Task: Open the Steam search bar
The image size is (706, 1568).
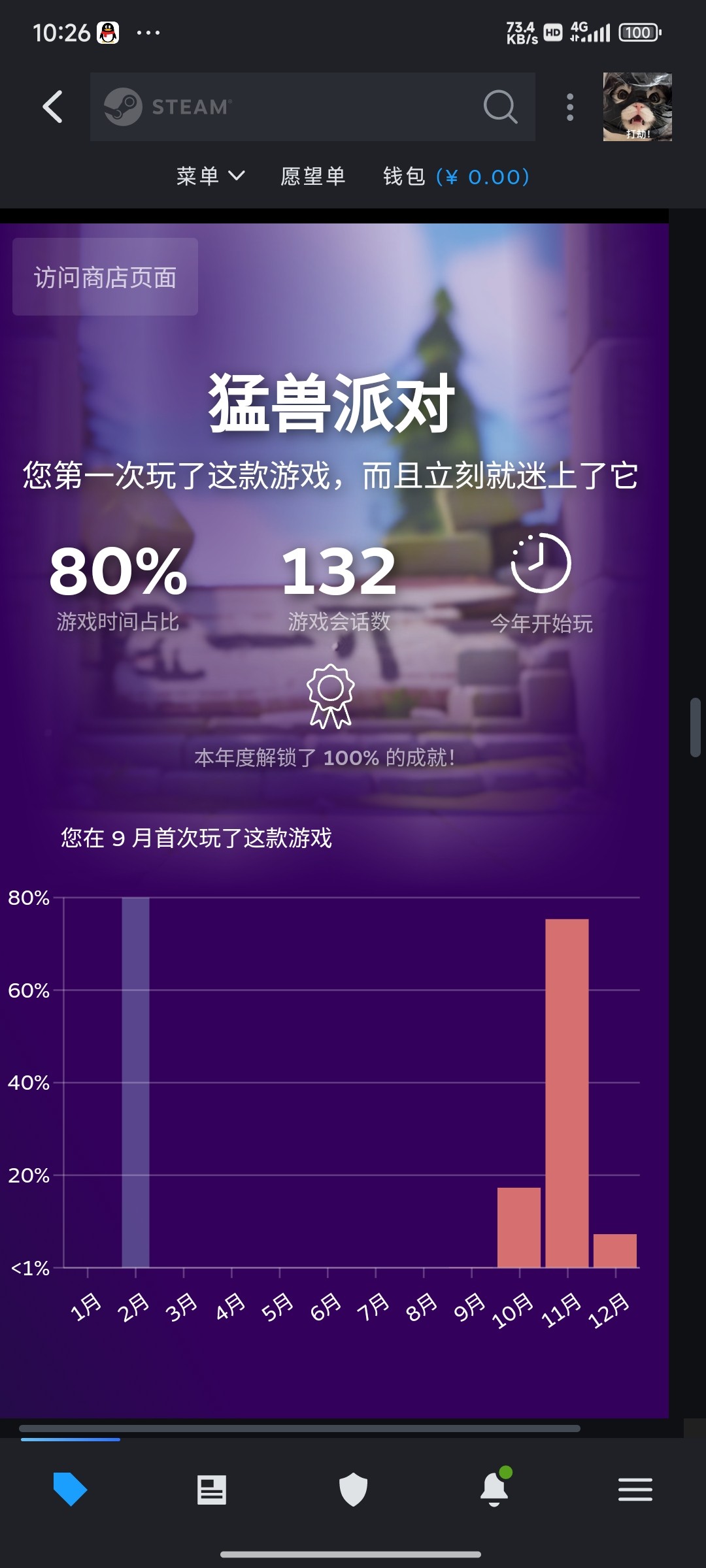Action: tap(312, 106)
